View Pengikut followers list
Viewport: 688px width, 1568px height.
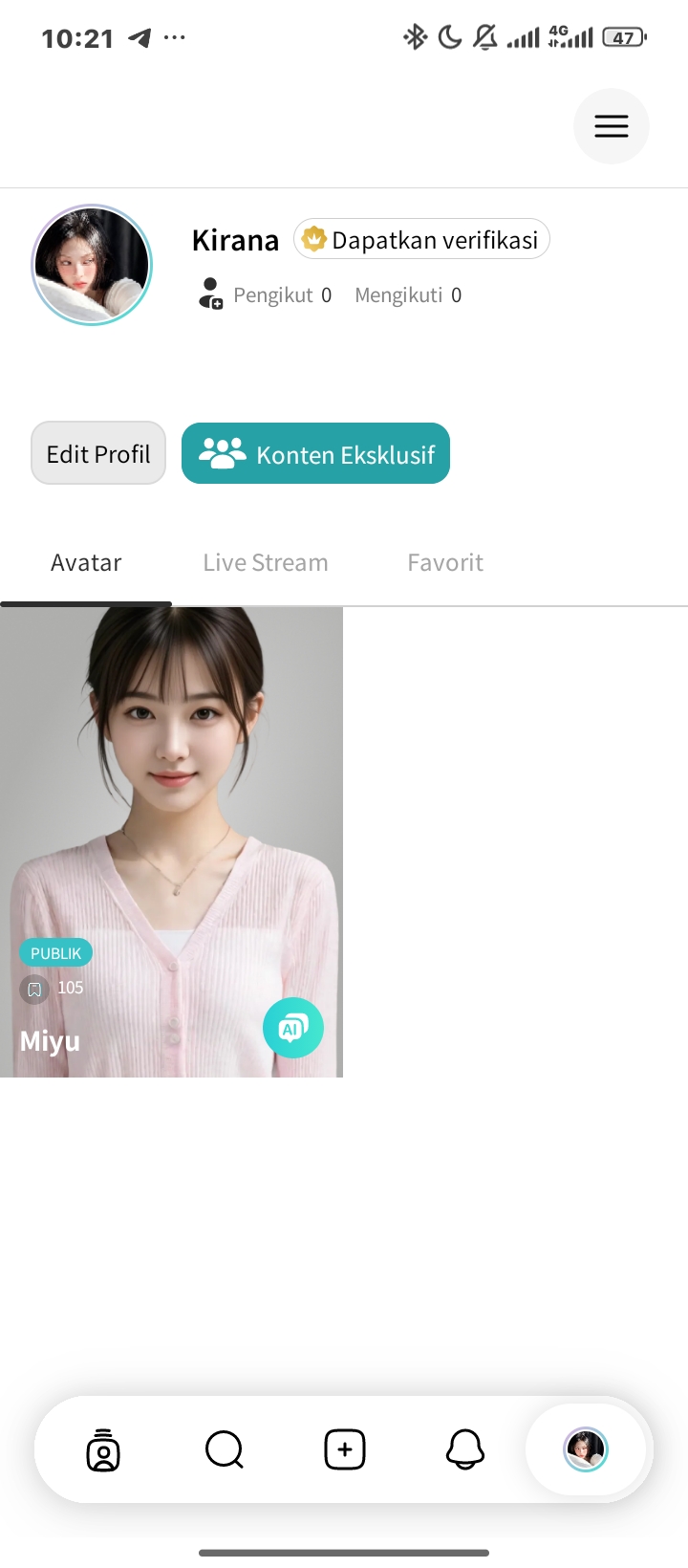click(265, 294)
